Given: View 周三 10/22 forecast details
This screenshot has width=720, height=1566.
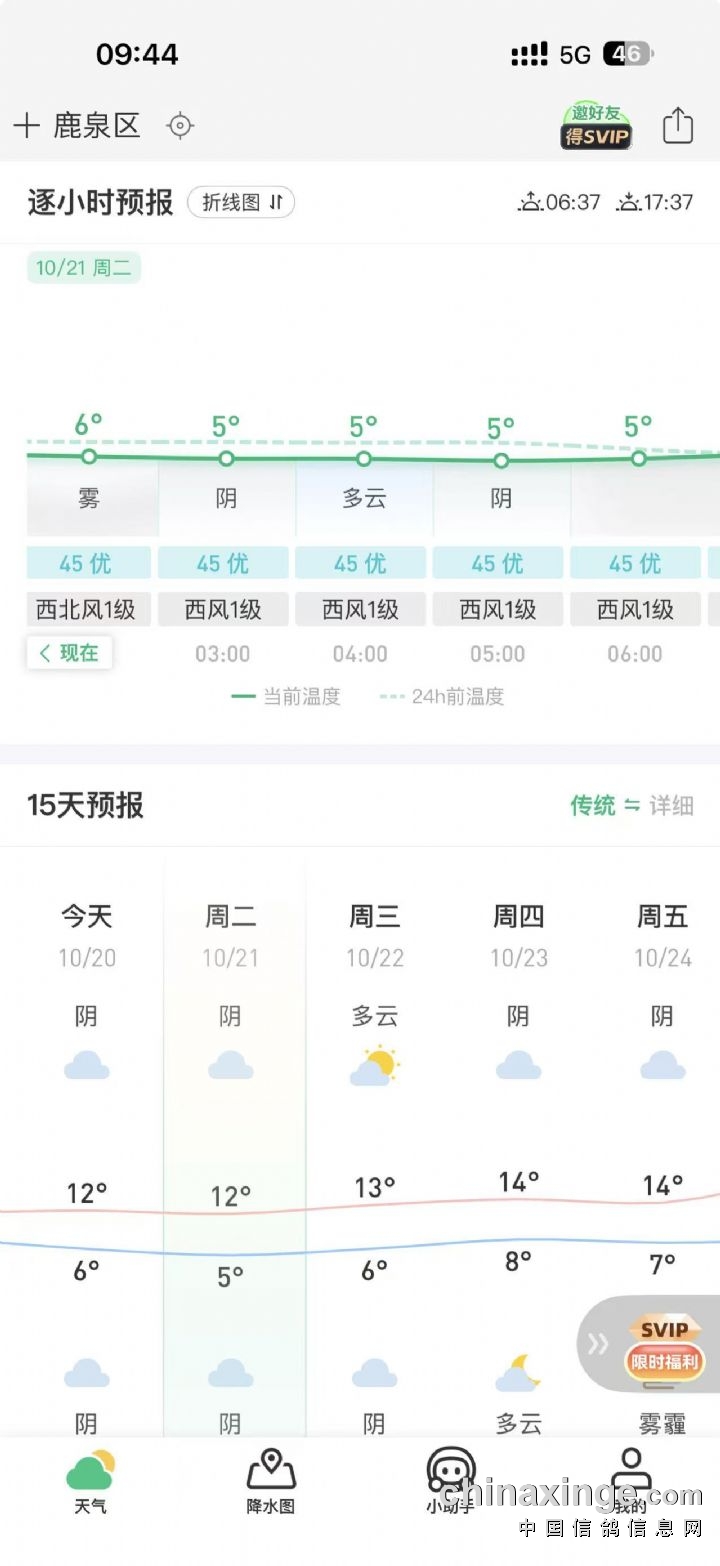Looking at the screenshot, I should (x=375, y=1000).
